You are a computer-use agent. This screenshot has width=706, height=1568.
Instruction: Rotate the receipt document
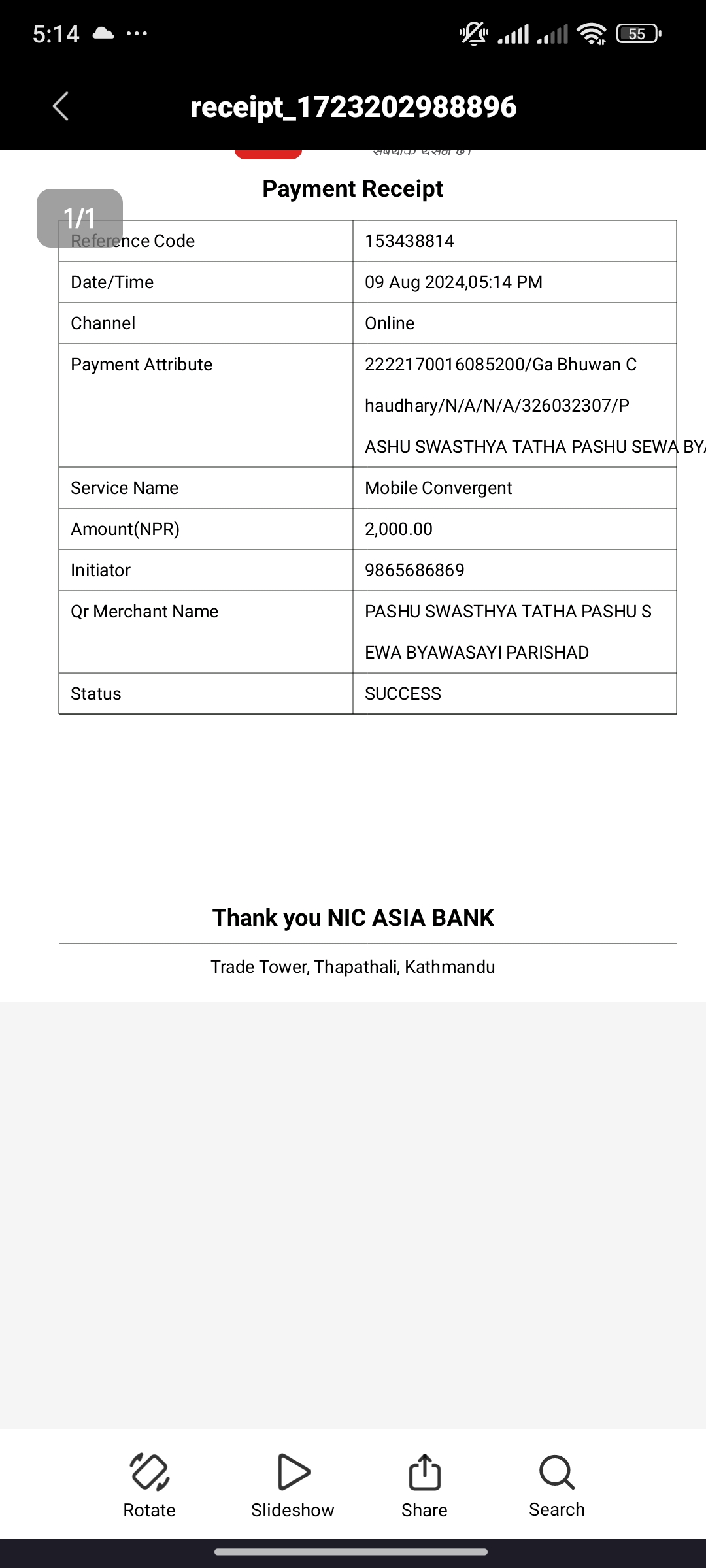[149, 1485]
